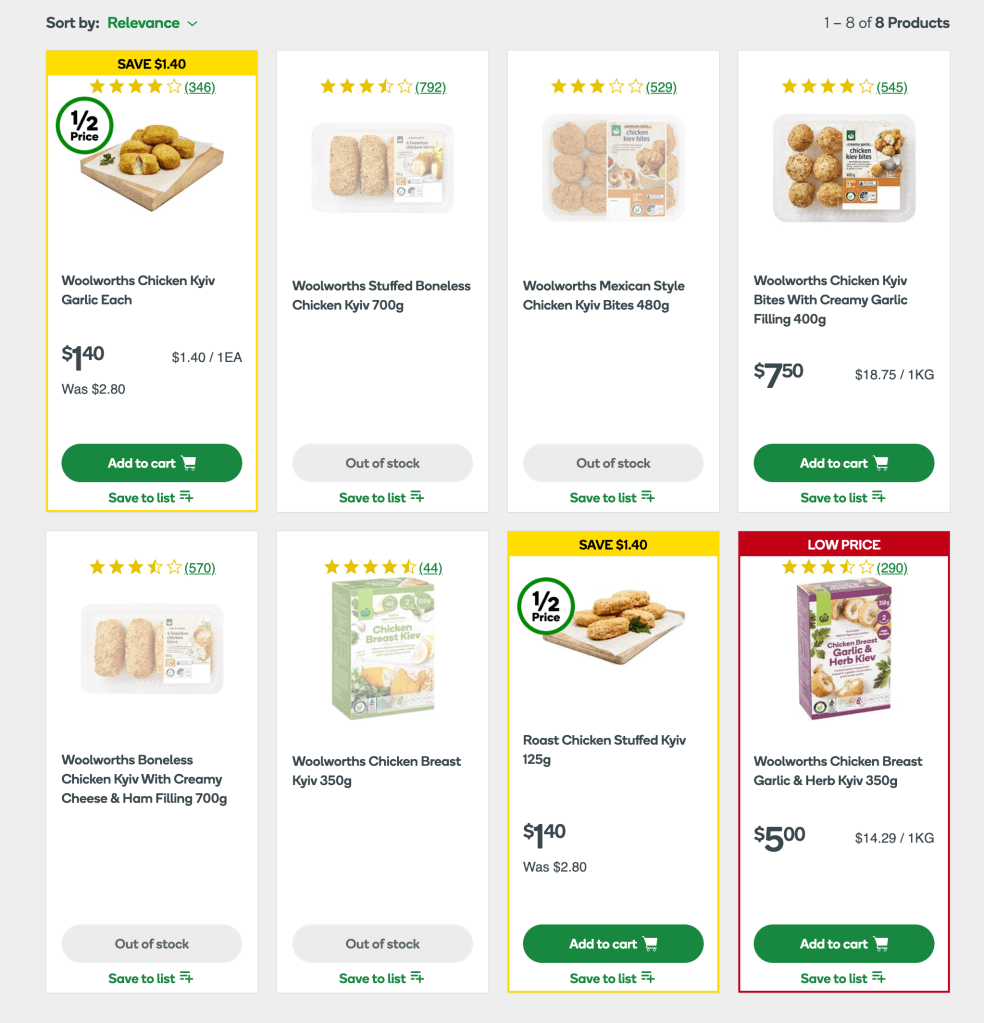Screen dimensions: 984x1023
Task: View the 792 reviews link
Action: coord(430,87)
